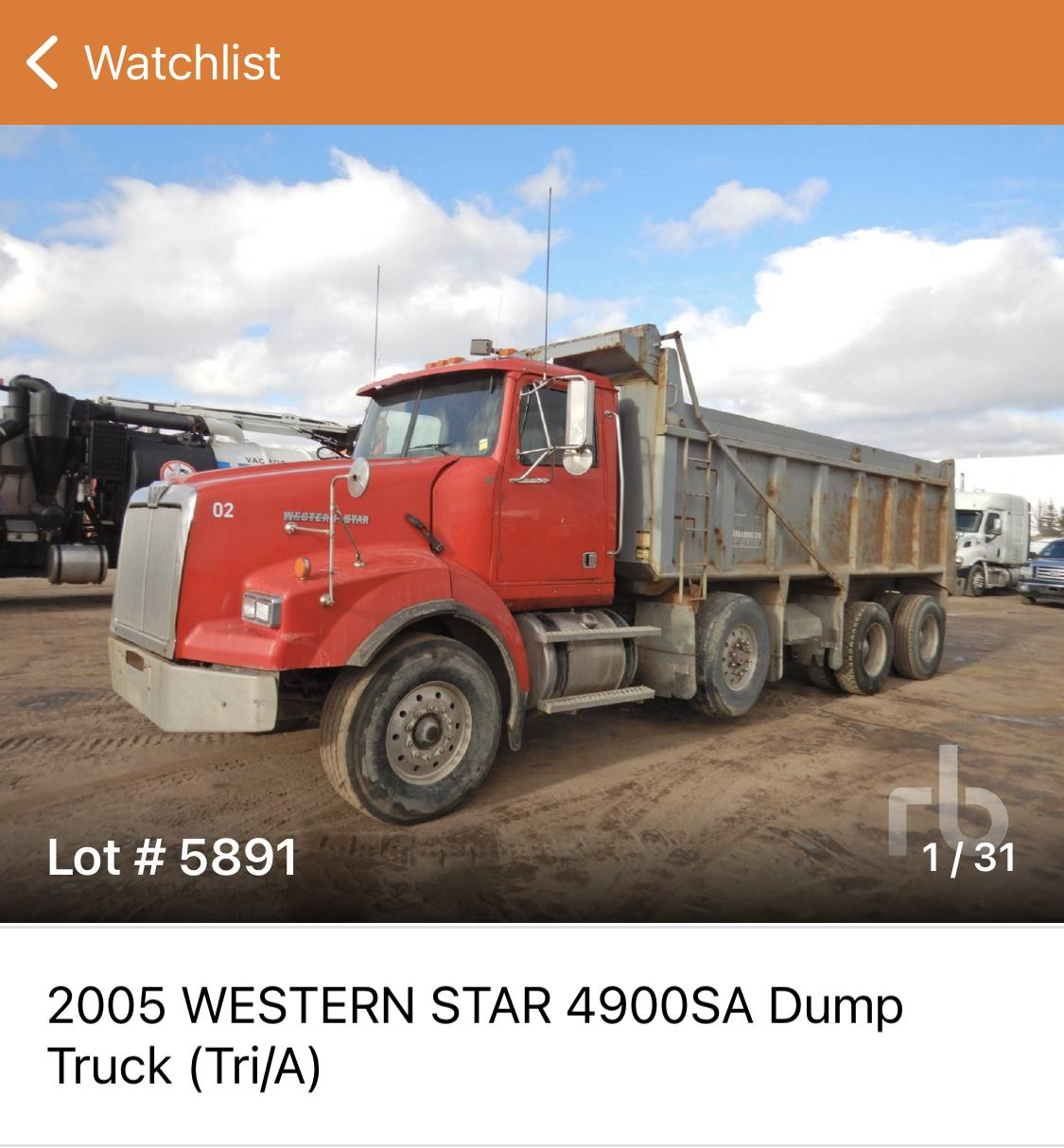1064x1148 pixels.
Task: Open the Western Star dump truck photo
Action: click(532, 523)
